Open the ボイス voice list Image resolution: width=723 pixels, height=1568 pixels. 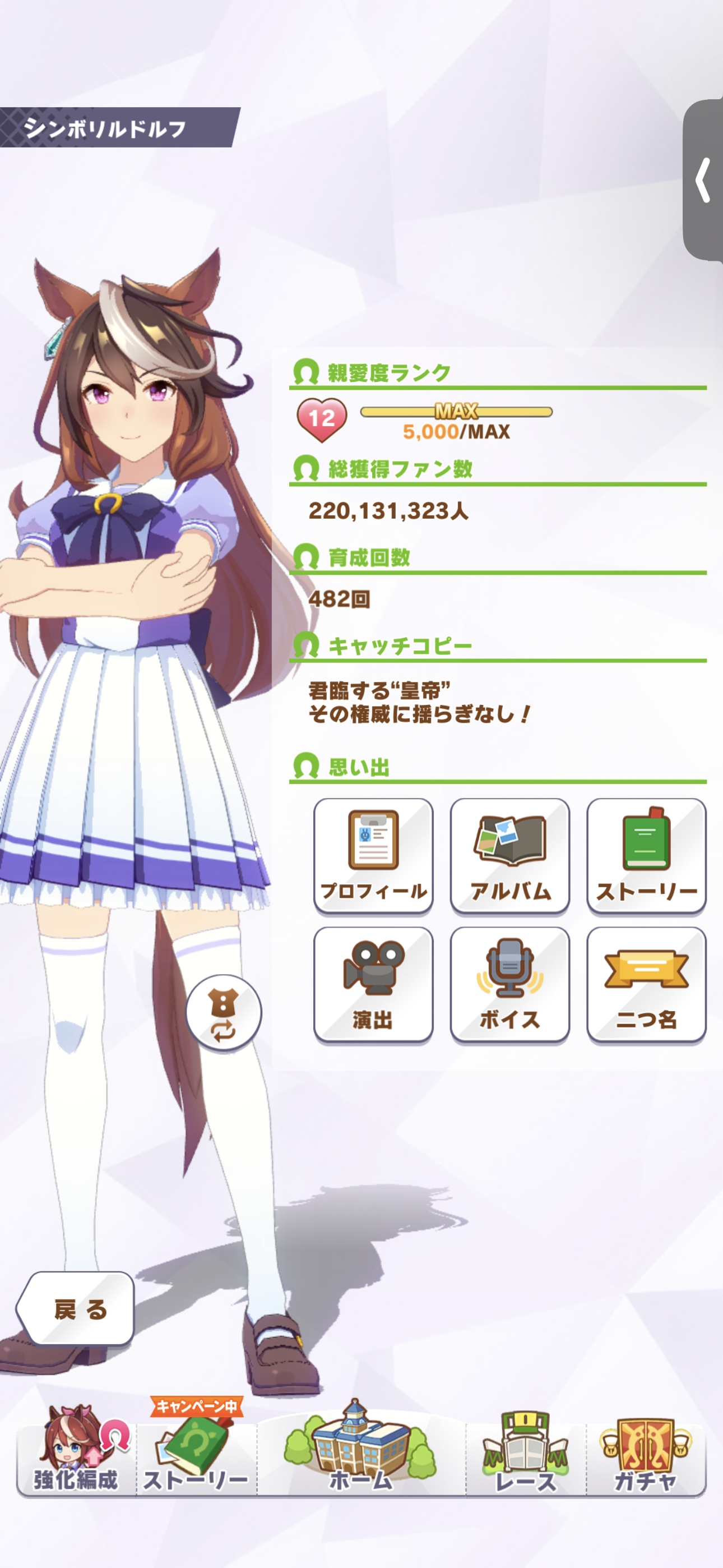tap(509, 984)
